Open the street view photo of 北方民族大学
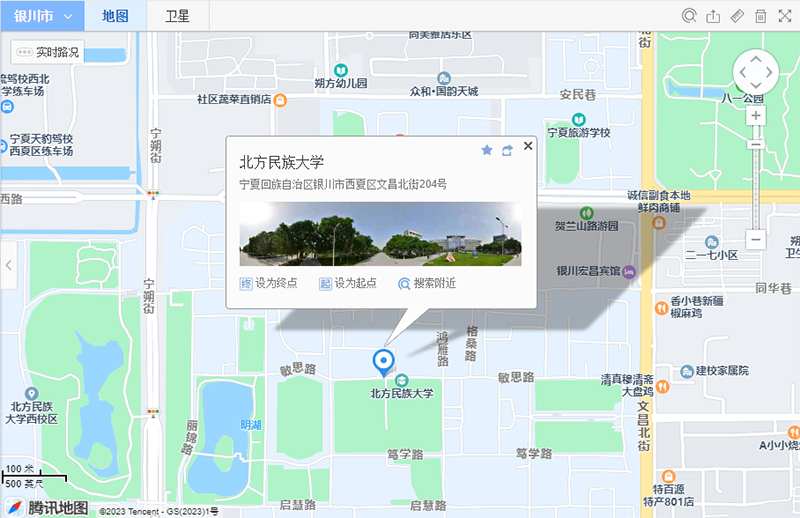Image resolution: width=800 pixels, height=518 pixels. coord(380,234)
